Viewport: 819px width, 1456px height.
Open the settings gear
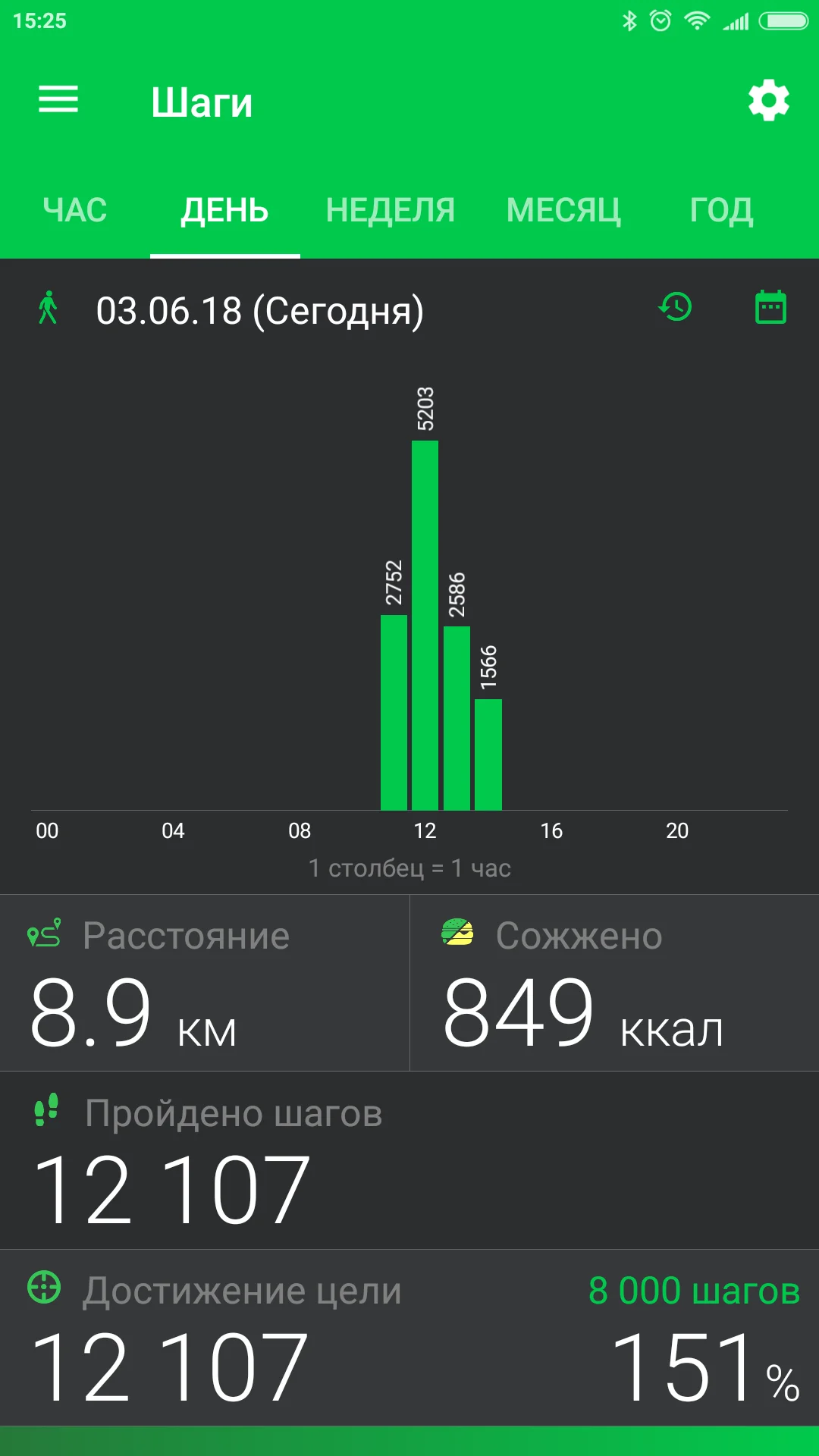point(768,100)
